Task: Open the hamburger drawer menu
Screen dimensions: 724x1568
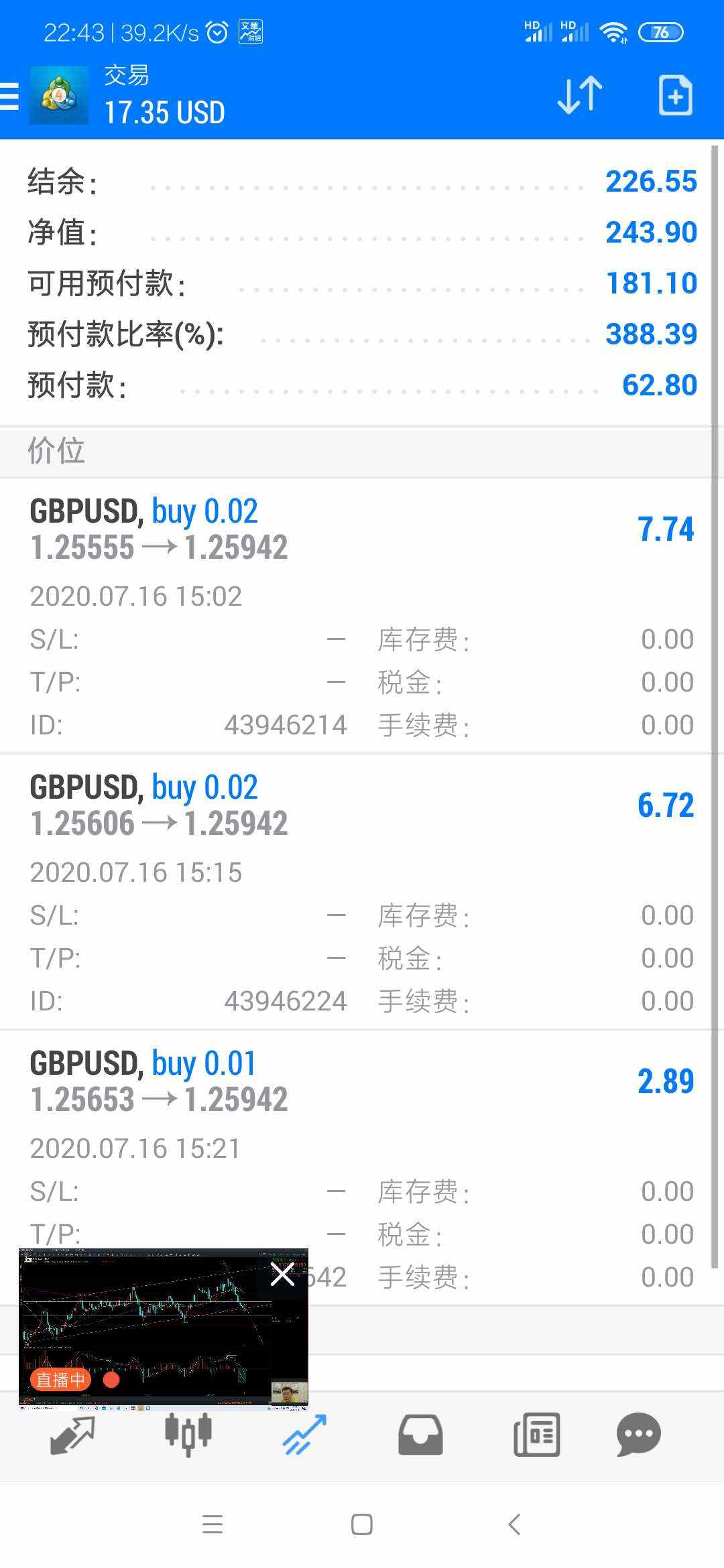Action: click(x=11, y=96)
